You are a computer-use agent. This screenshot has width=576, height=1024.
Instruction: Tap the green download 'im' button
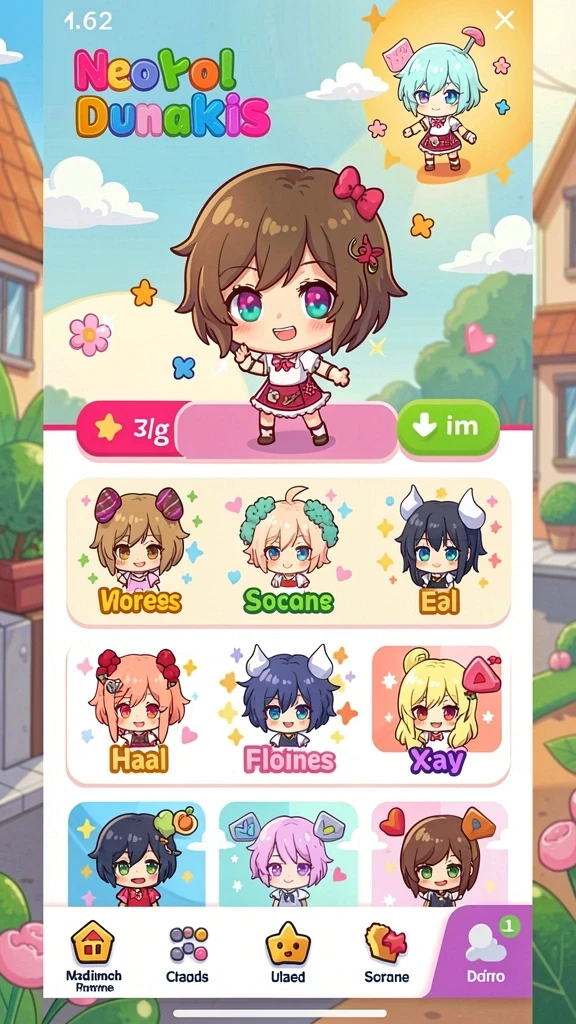tap(448, 428)
